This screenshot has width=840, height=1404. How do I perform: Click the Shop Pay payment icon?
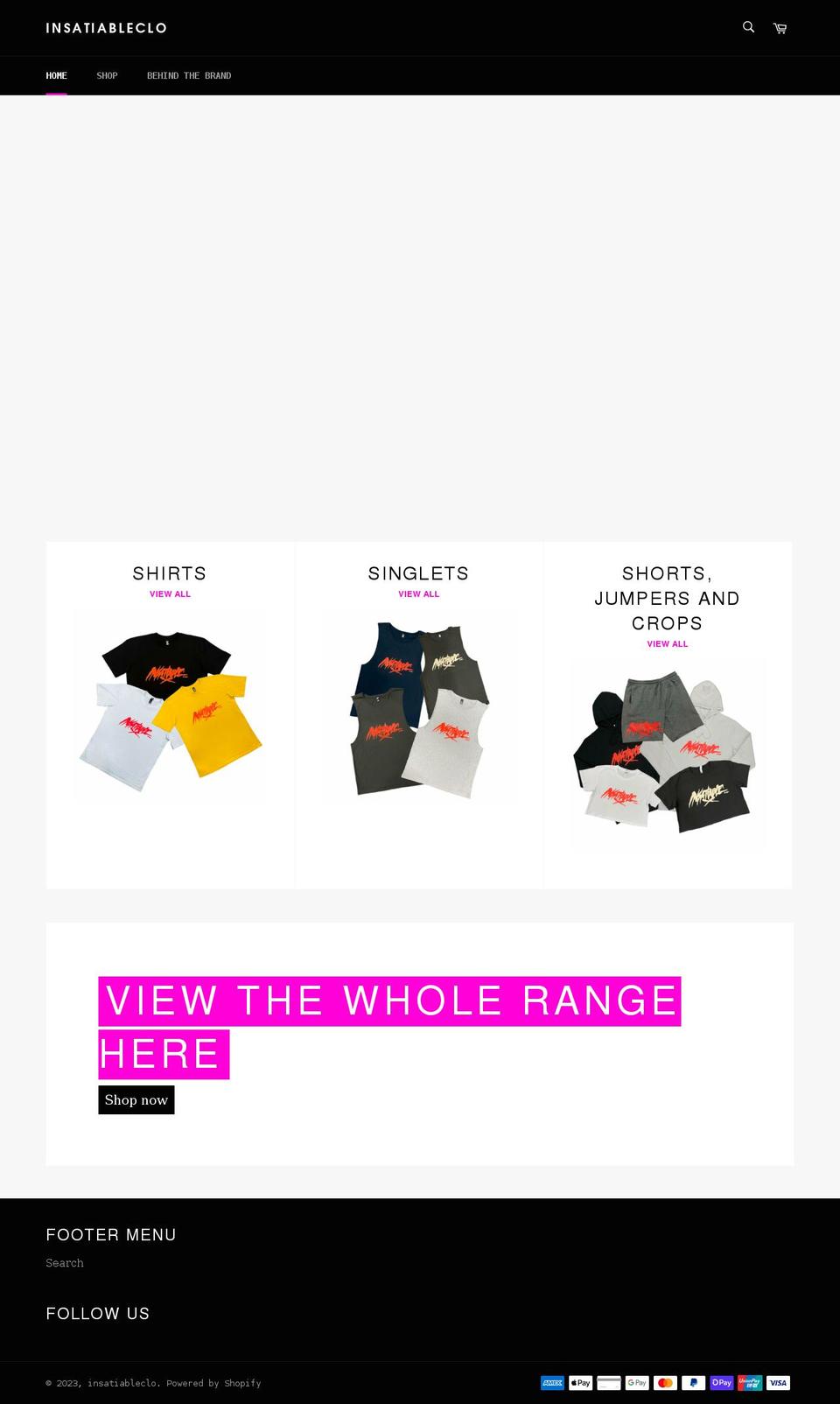coord(722,1383)
